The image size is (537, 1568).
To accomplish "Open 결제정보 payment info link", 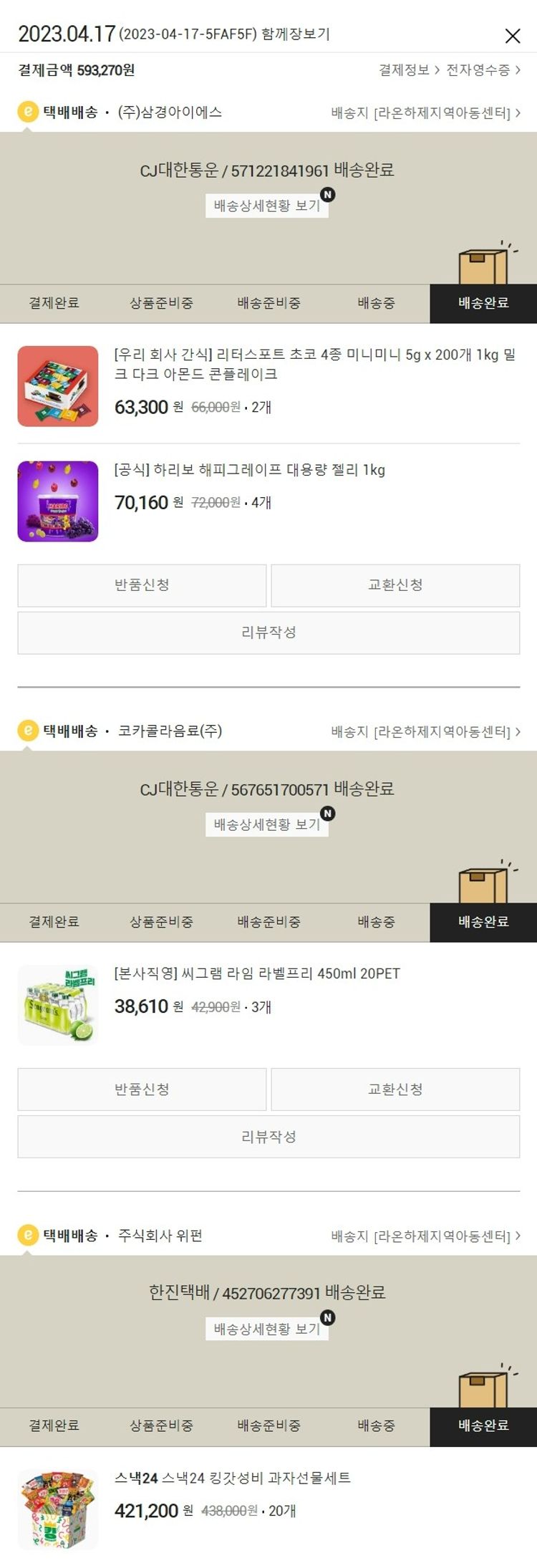I will pyautogui.click(x=408, y=70).
